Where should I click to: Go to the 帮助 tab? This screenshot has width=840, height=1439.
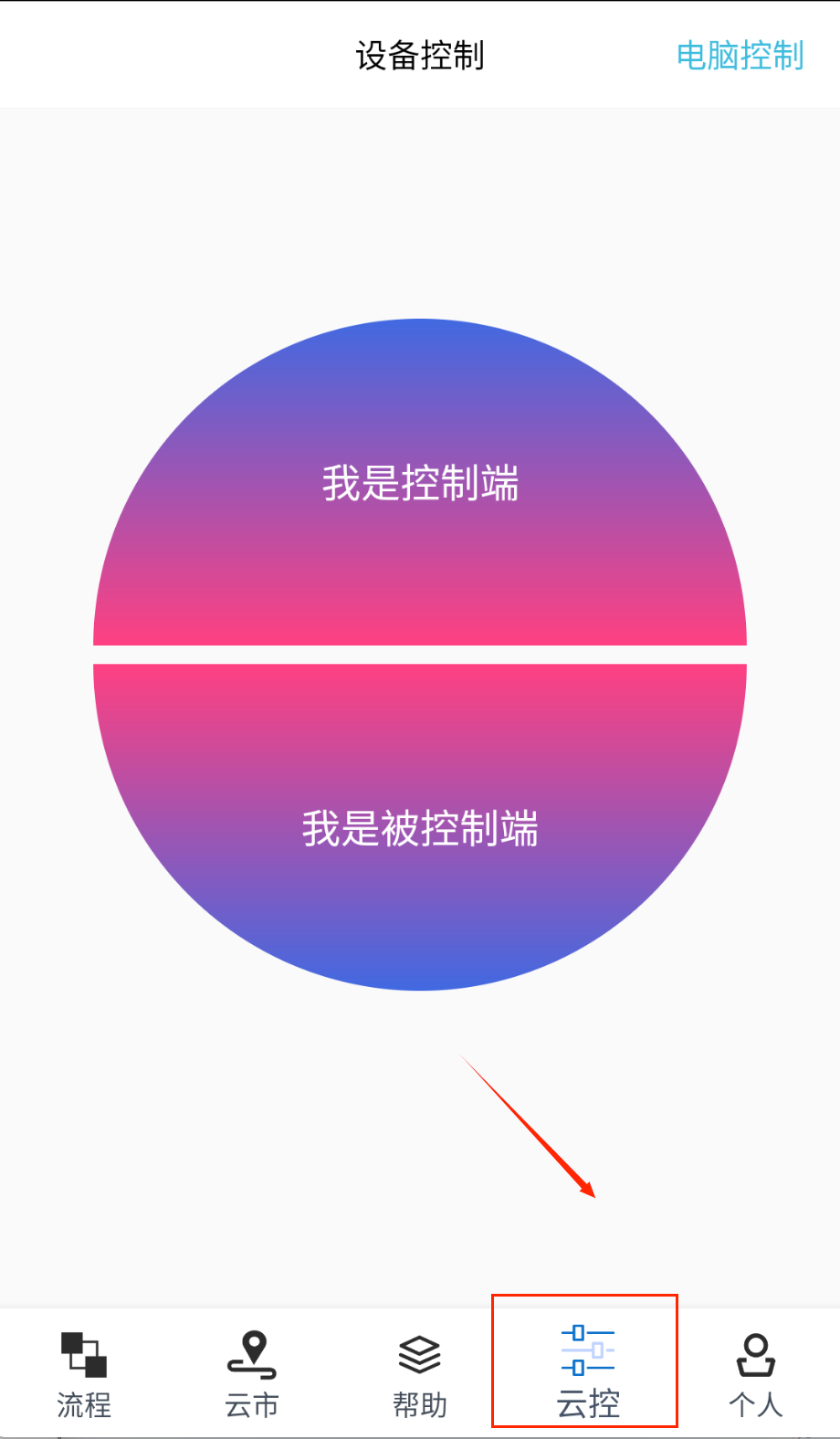click(420, 1374)
